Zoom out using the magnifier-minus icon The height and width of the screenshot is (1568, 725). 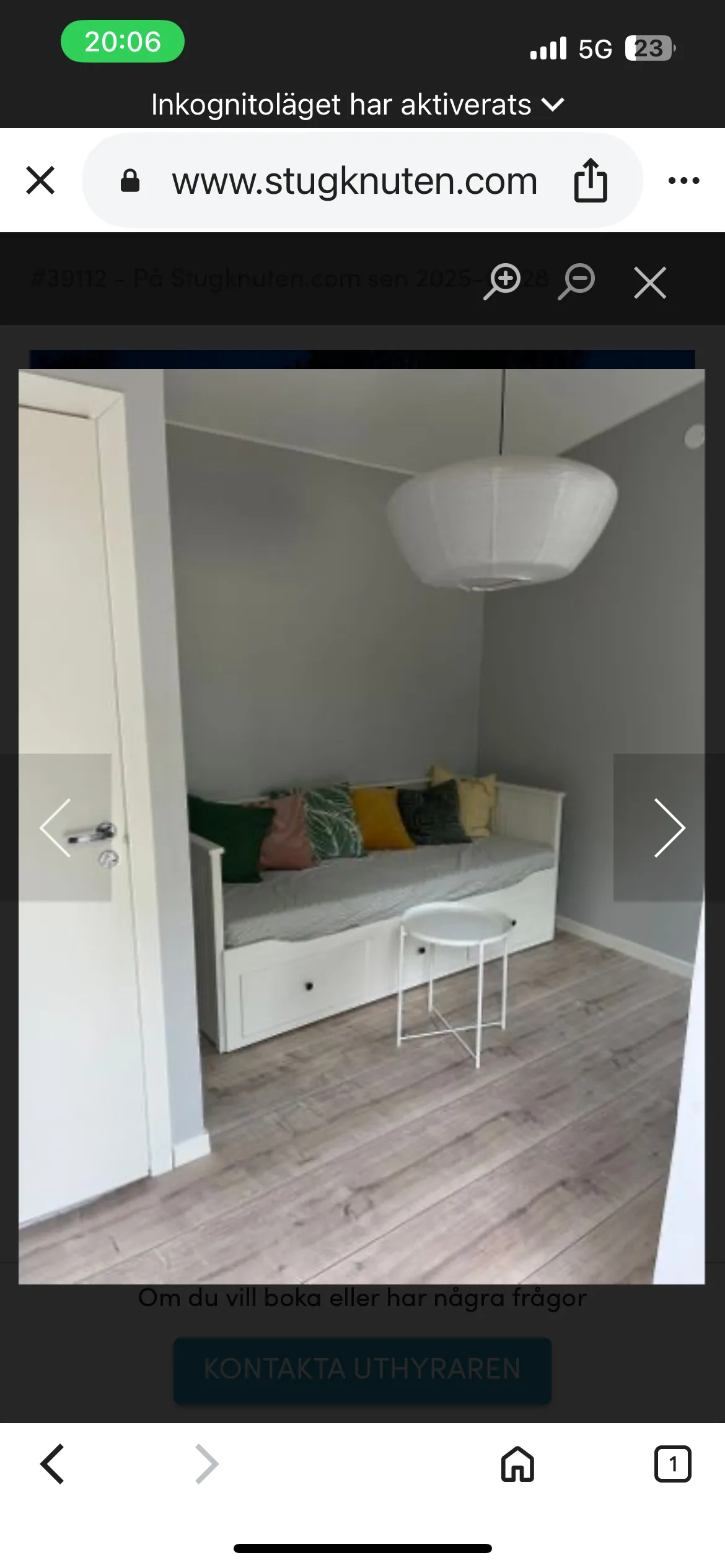(x=576, y=282)
